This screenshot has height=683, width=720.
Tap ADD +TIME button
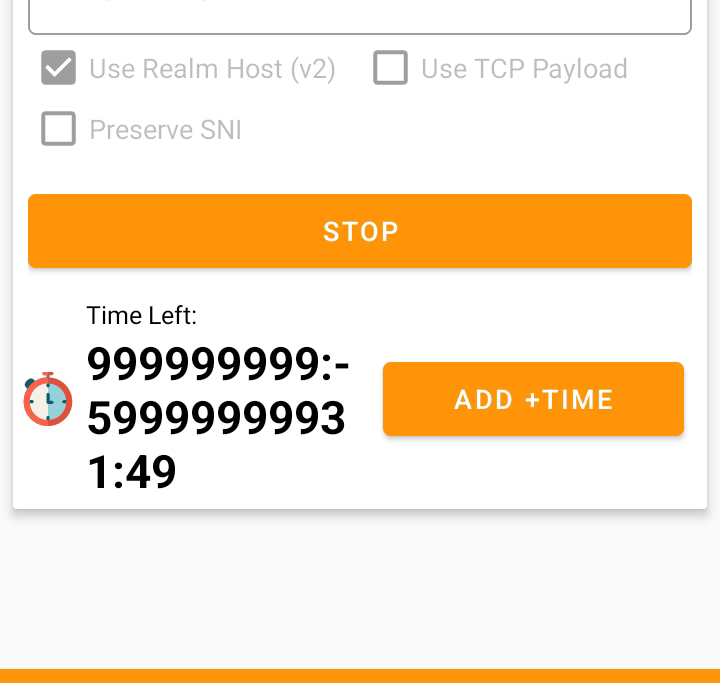click(533, 399)
